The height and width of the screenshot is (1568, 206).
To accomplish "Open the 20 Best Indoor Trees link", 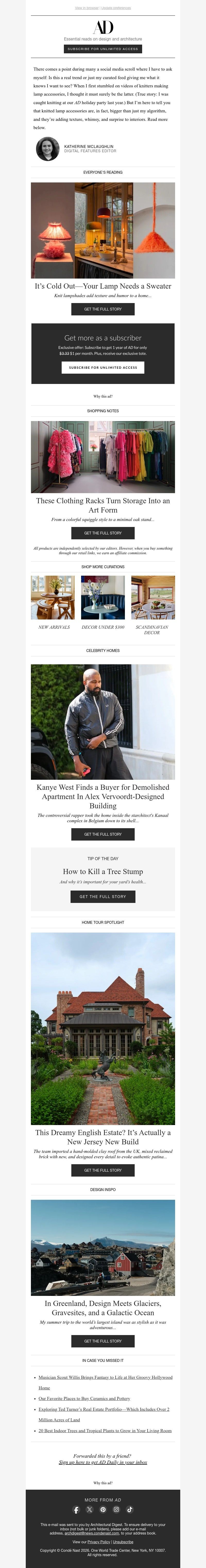I will pos(105,1431).
